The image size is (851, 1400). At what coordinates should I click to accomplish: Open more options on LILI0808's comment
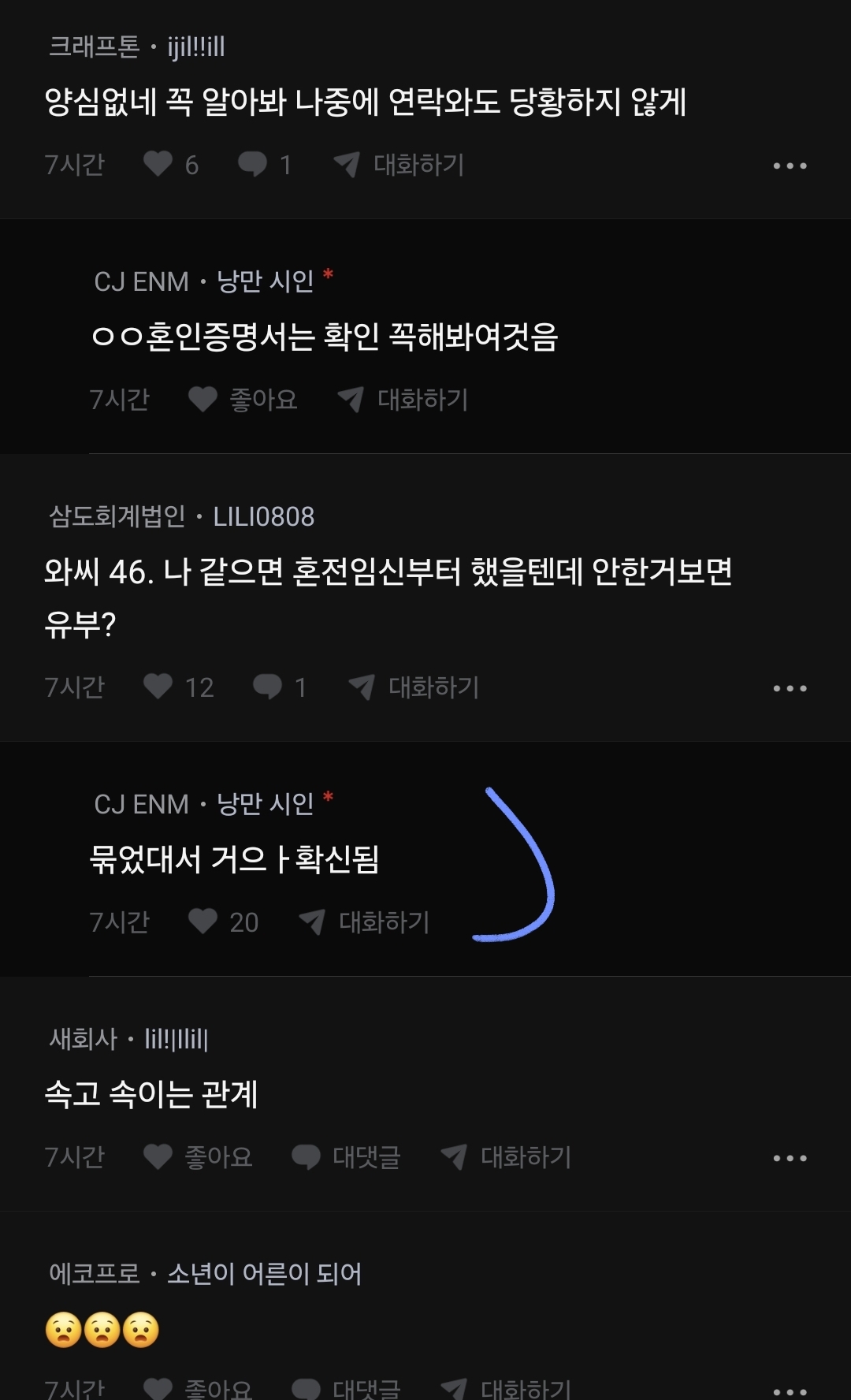click(790, 688)
